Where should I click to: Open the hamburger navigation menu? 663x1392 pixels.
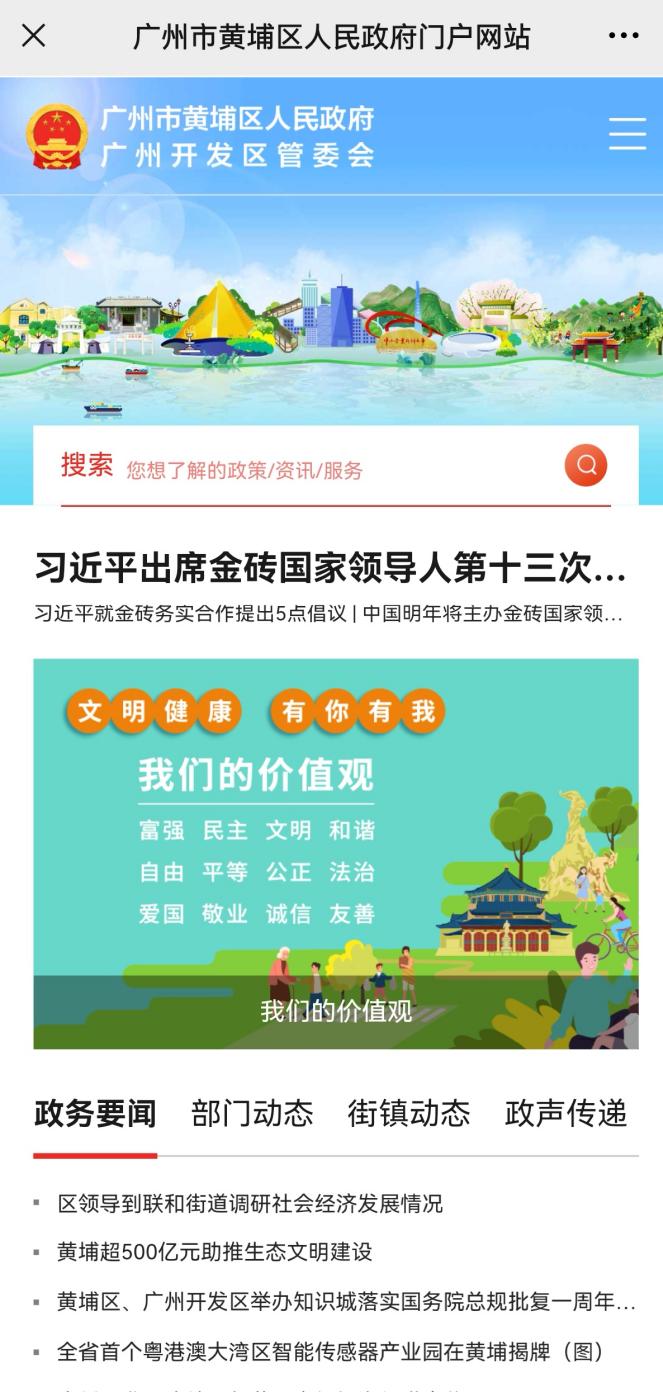tap(627, 133)
